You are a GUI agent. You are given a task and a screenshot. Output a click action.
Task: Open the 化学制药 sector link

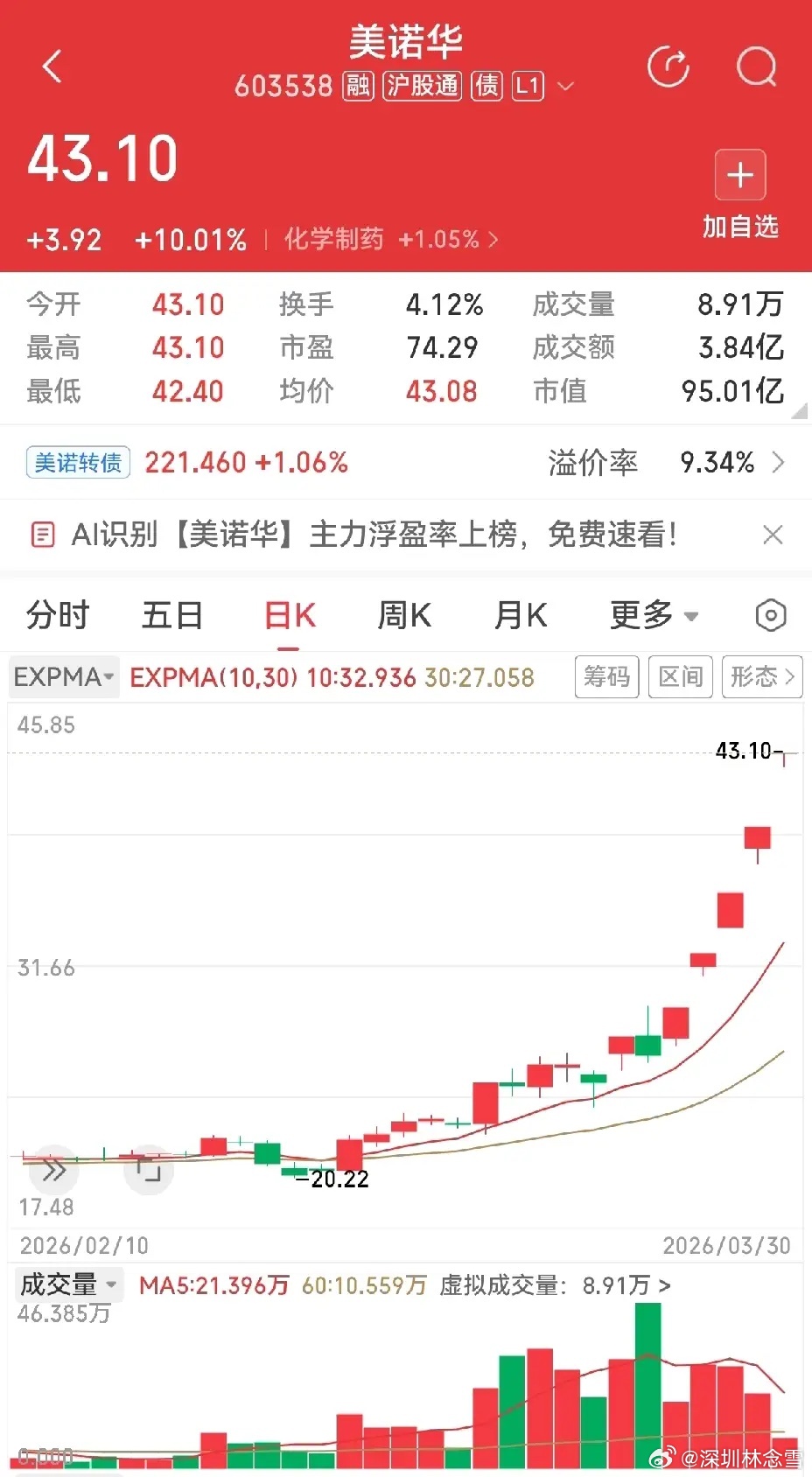(x=390, y=239)
